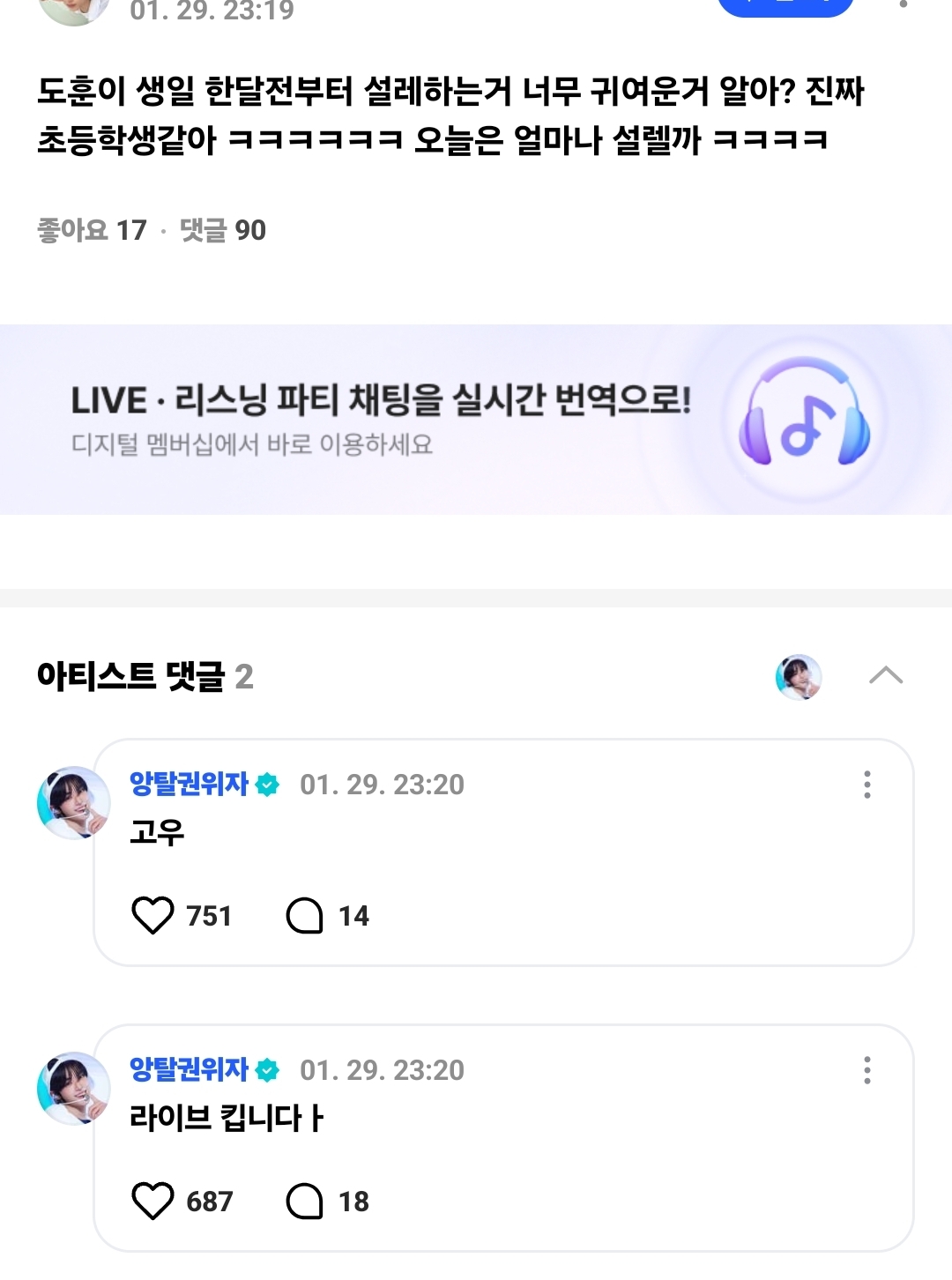952x1280 pixels.
Task: Like the 라이브 킵니다 comment
Action: point(152,1202)
